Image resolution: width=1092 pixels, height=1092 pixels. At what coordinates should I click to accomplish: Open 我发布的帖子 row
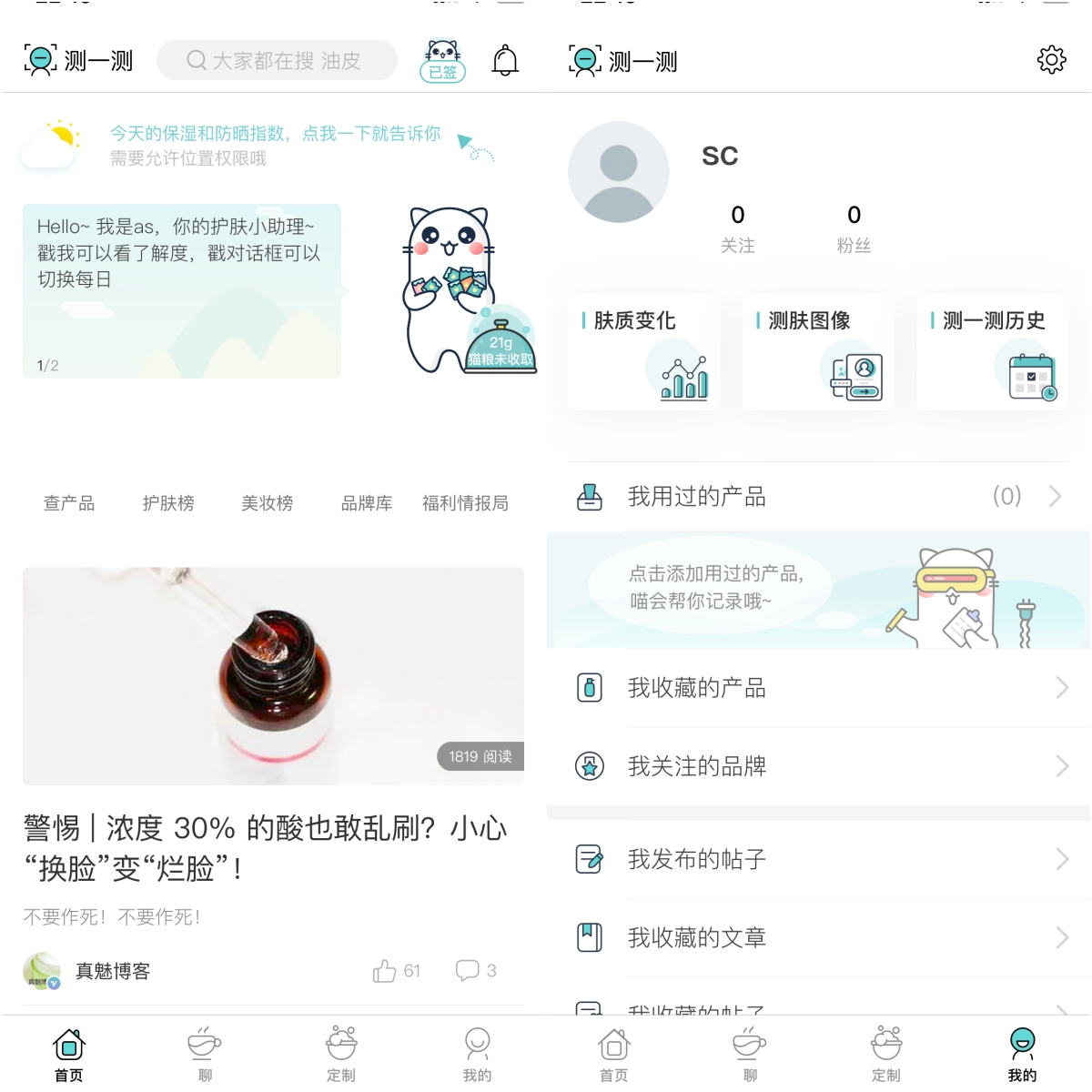point(817,859)
